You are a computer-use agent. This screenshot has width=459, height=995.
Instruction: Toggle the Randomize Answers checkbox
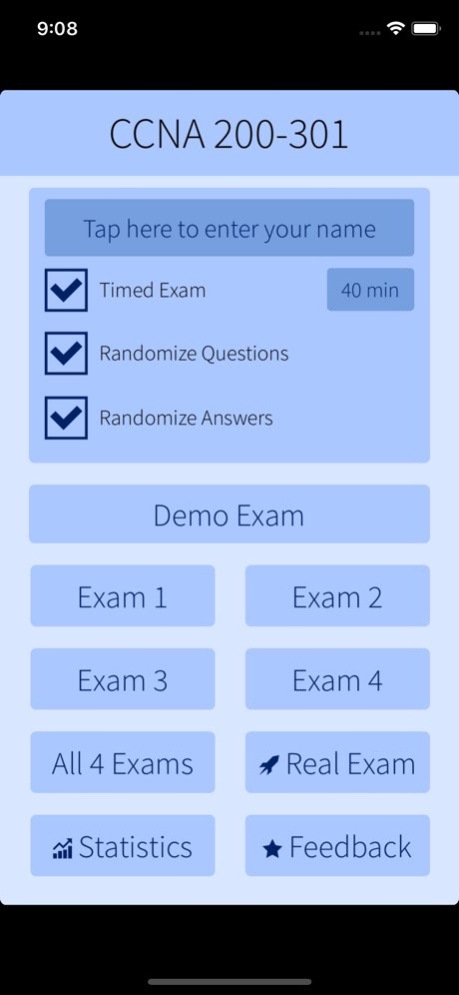point(66,418)
